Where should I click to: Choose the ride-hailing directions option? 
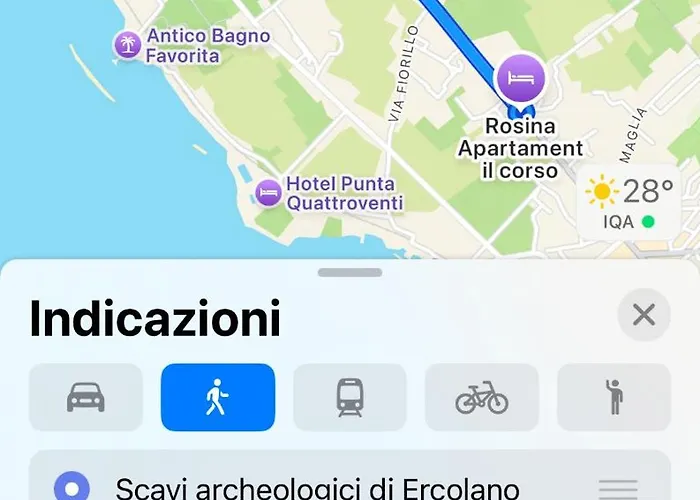(x=613, y=397)
